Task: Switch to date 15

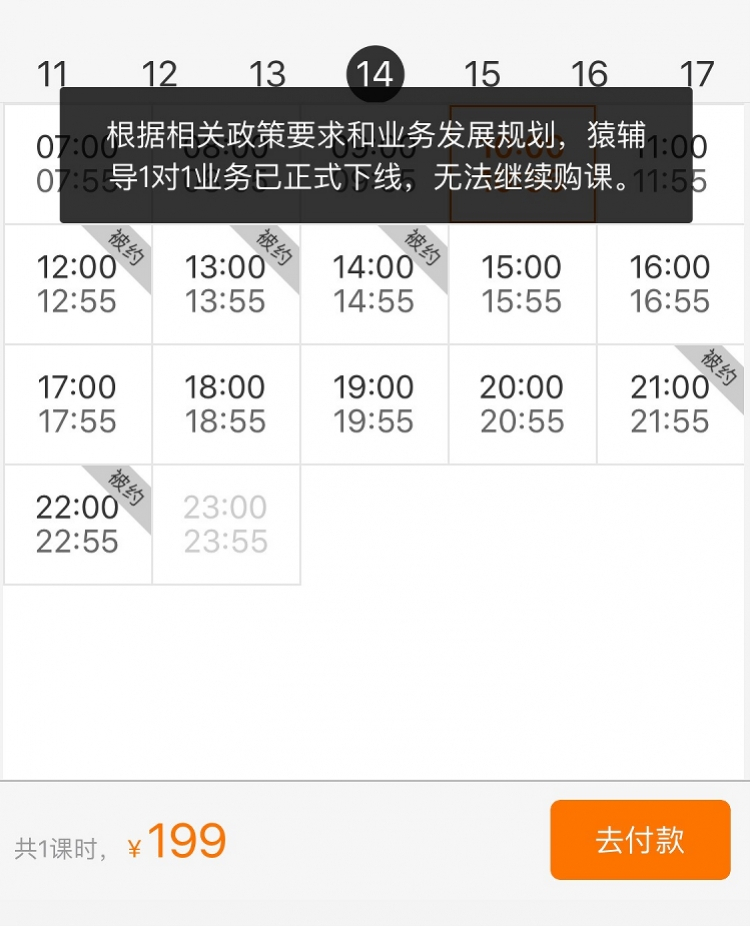Action: (482, 74)
